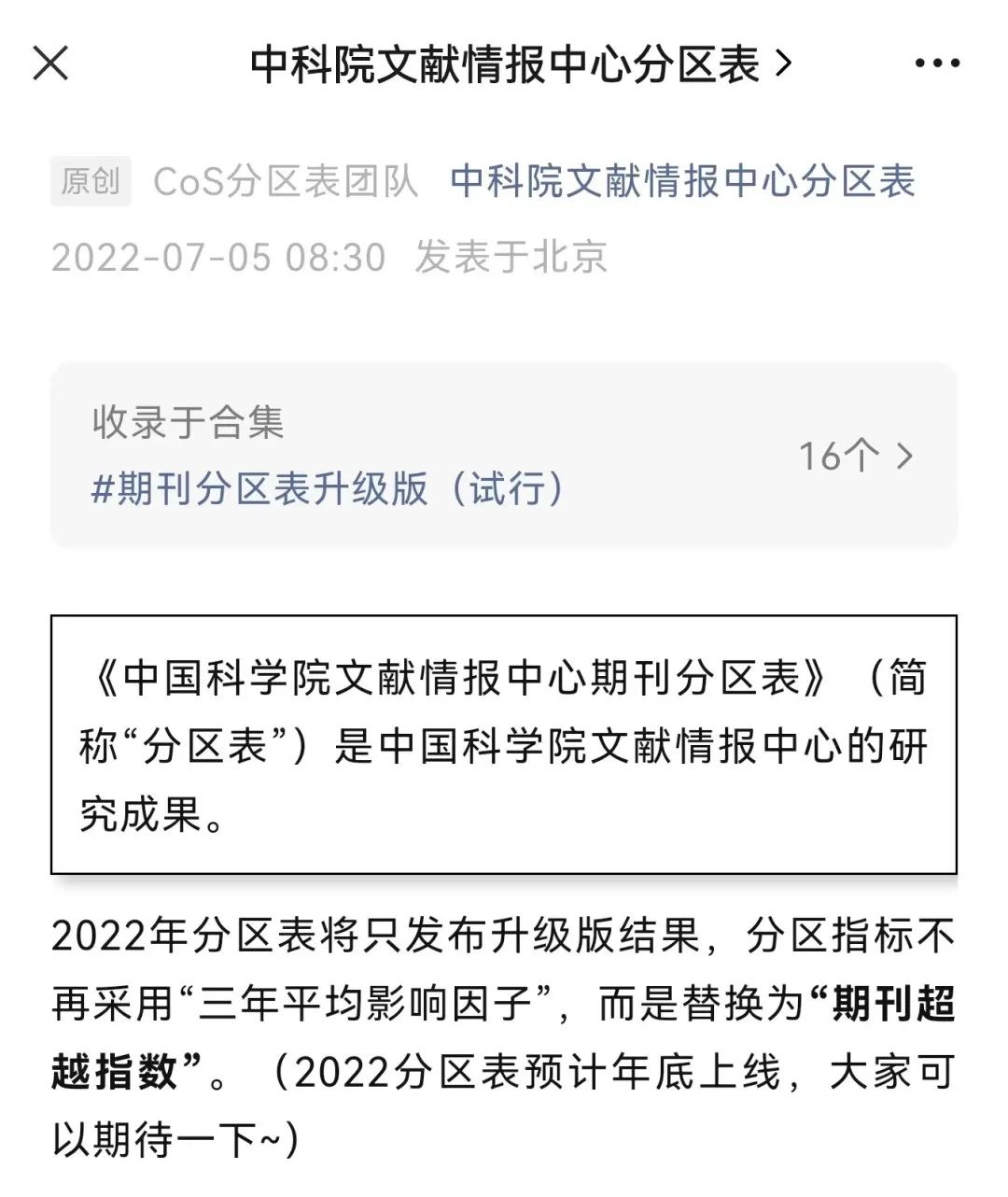Screen dimensions: 1008x1197
Task: Select the 原创 original-content badge
Action: pyautogui.click(x=91, y=183)
